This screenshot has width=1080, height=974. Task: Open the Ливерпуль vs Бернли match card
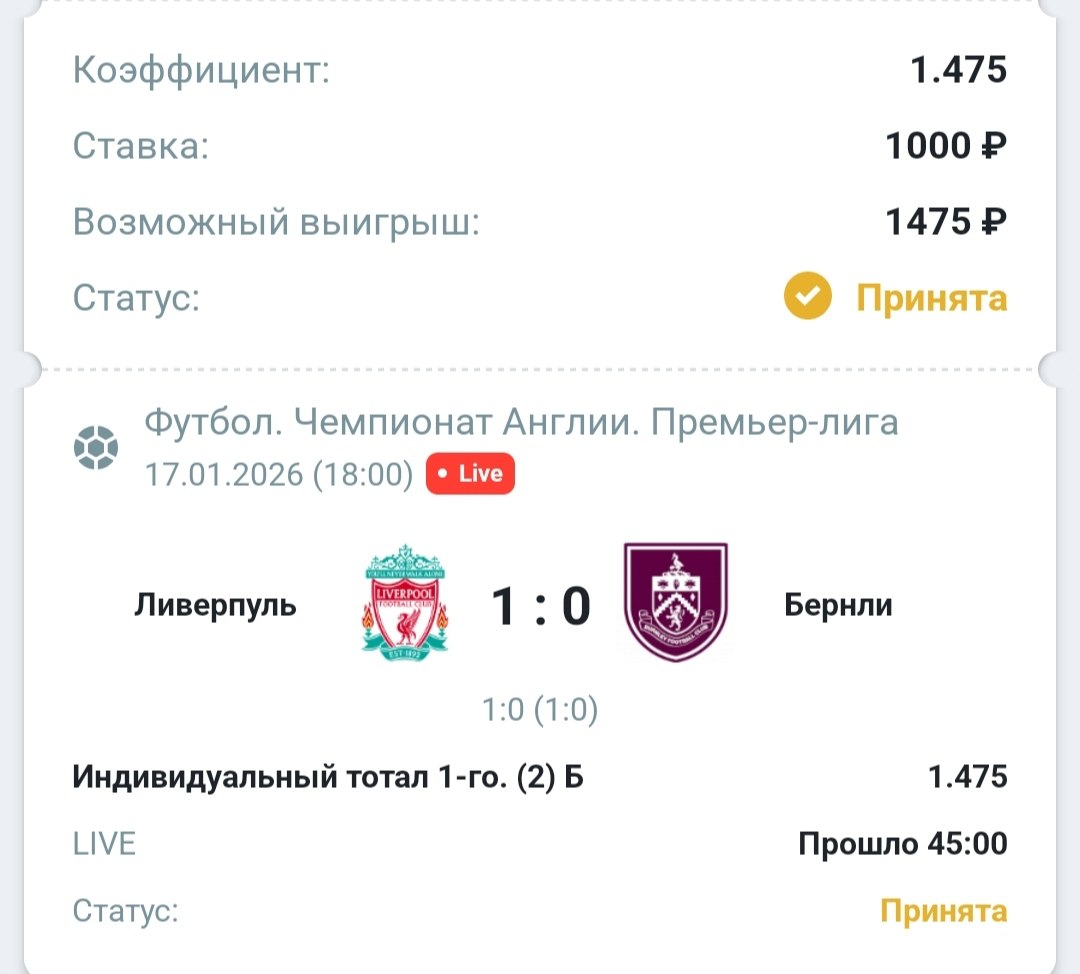click(x=540, y=606)
